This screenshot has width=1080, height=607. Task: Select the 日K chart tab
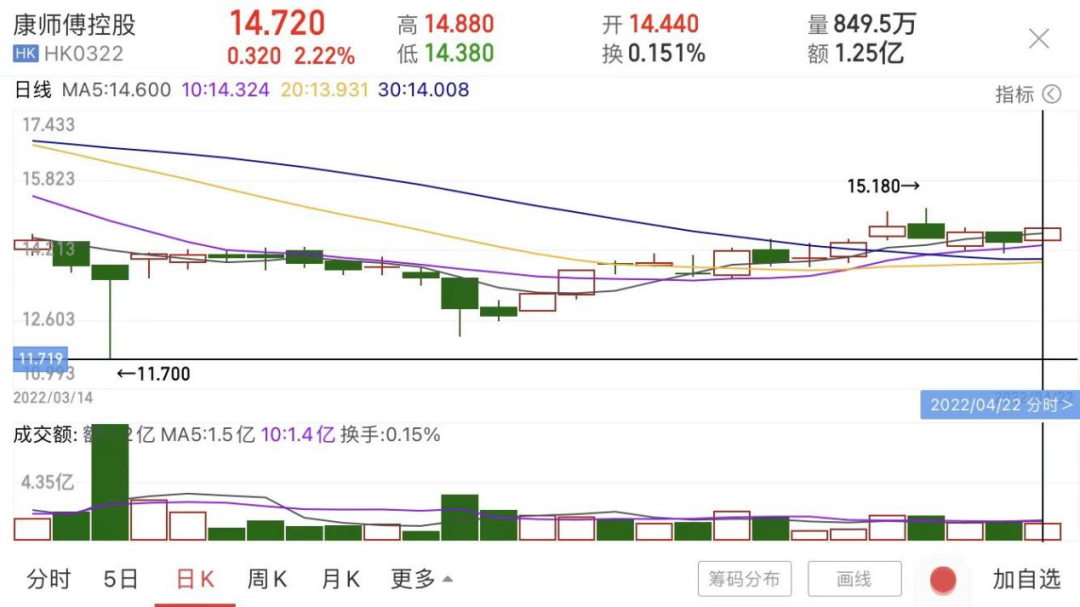195,579
